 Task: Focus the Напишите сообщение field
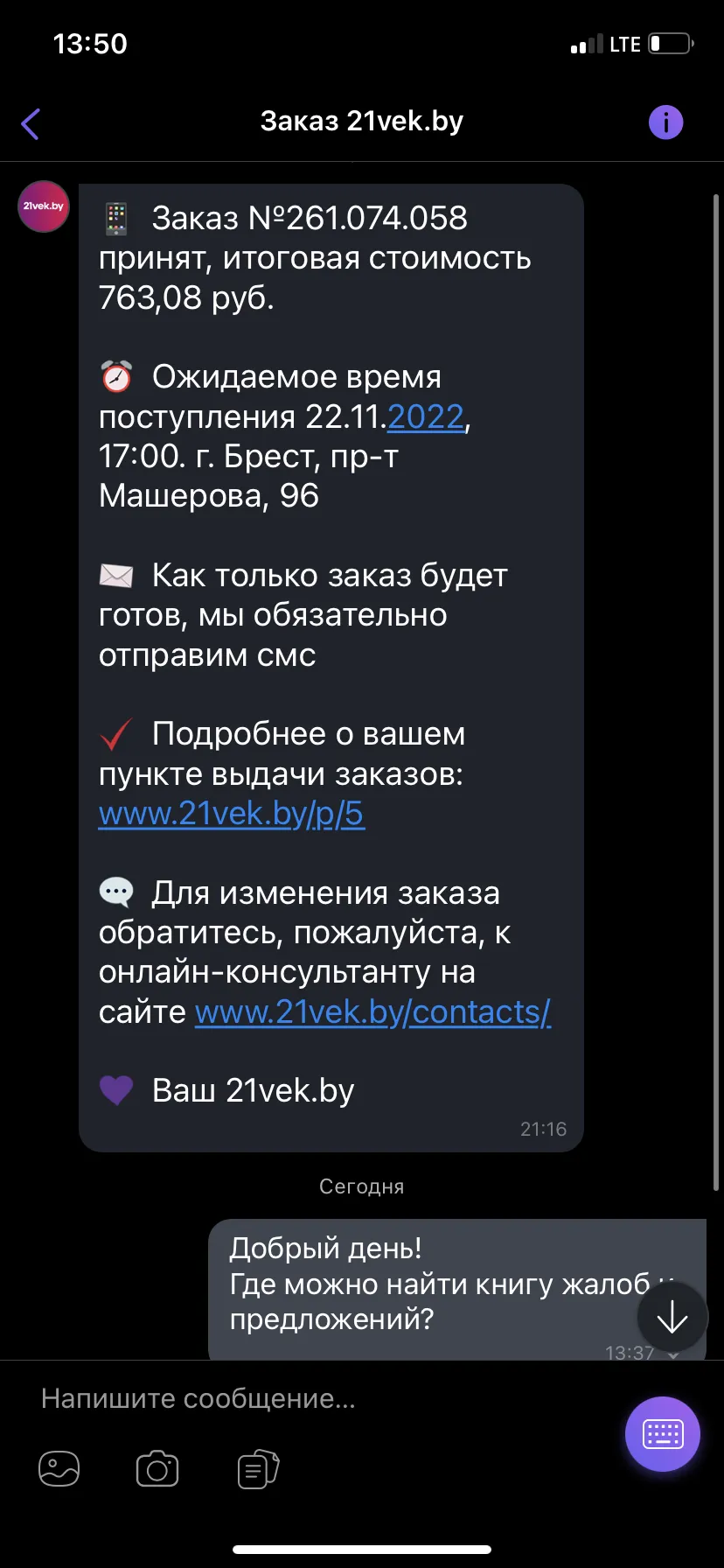(324, 1398)
